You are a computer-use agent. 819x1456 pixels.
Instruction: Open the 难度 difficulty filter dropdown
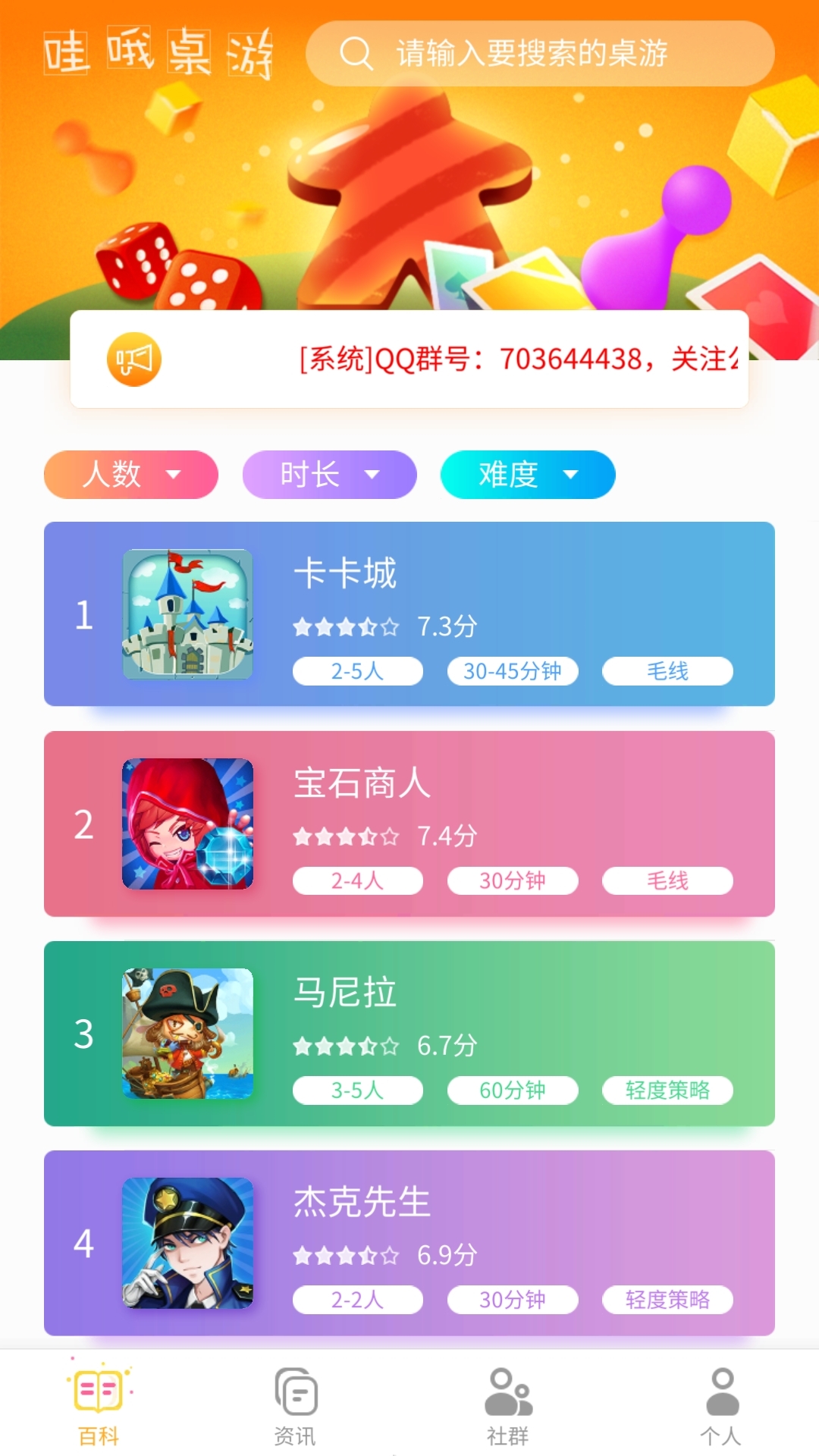[x=528, y=475]
